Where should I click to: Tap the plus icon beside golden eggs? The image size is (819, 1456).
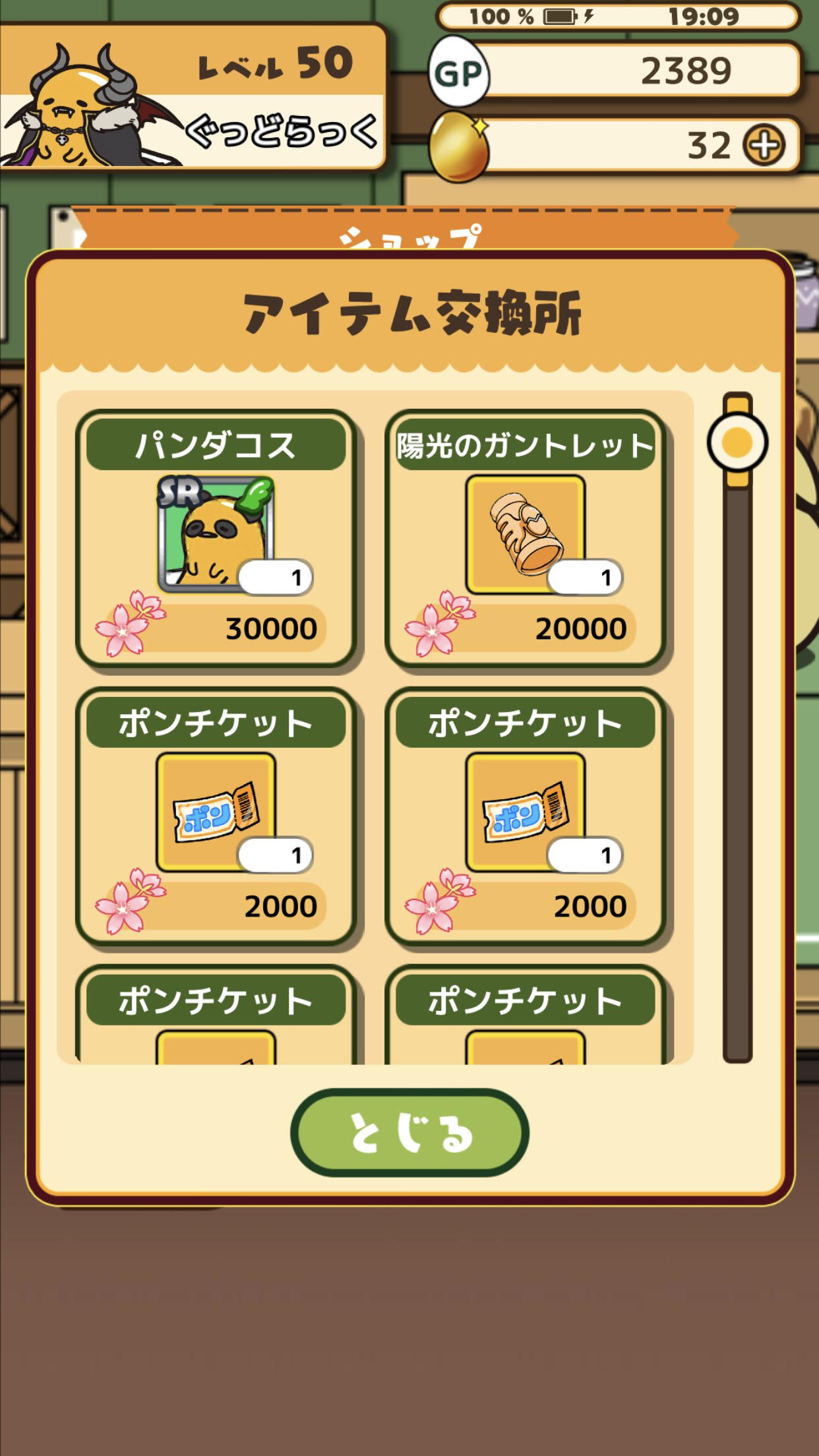click(x=764, y=145)
